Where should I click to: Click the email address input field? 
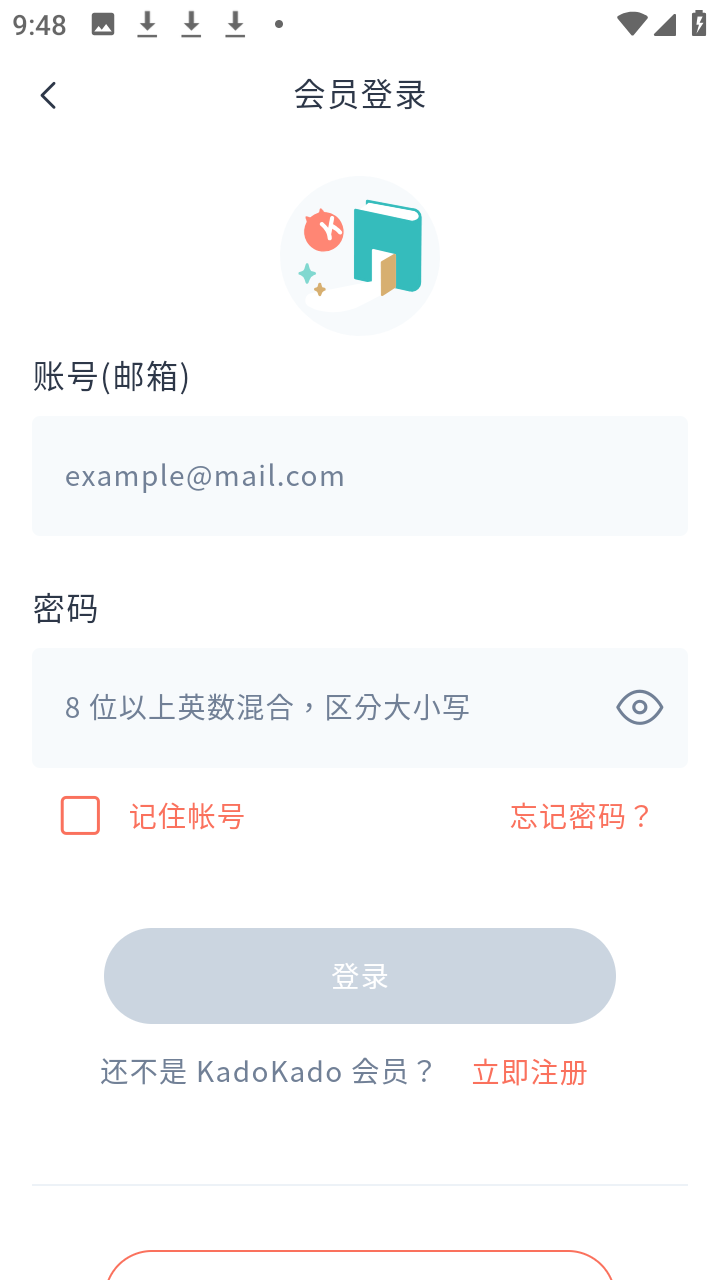click(x=360, y=476)
